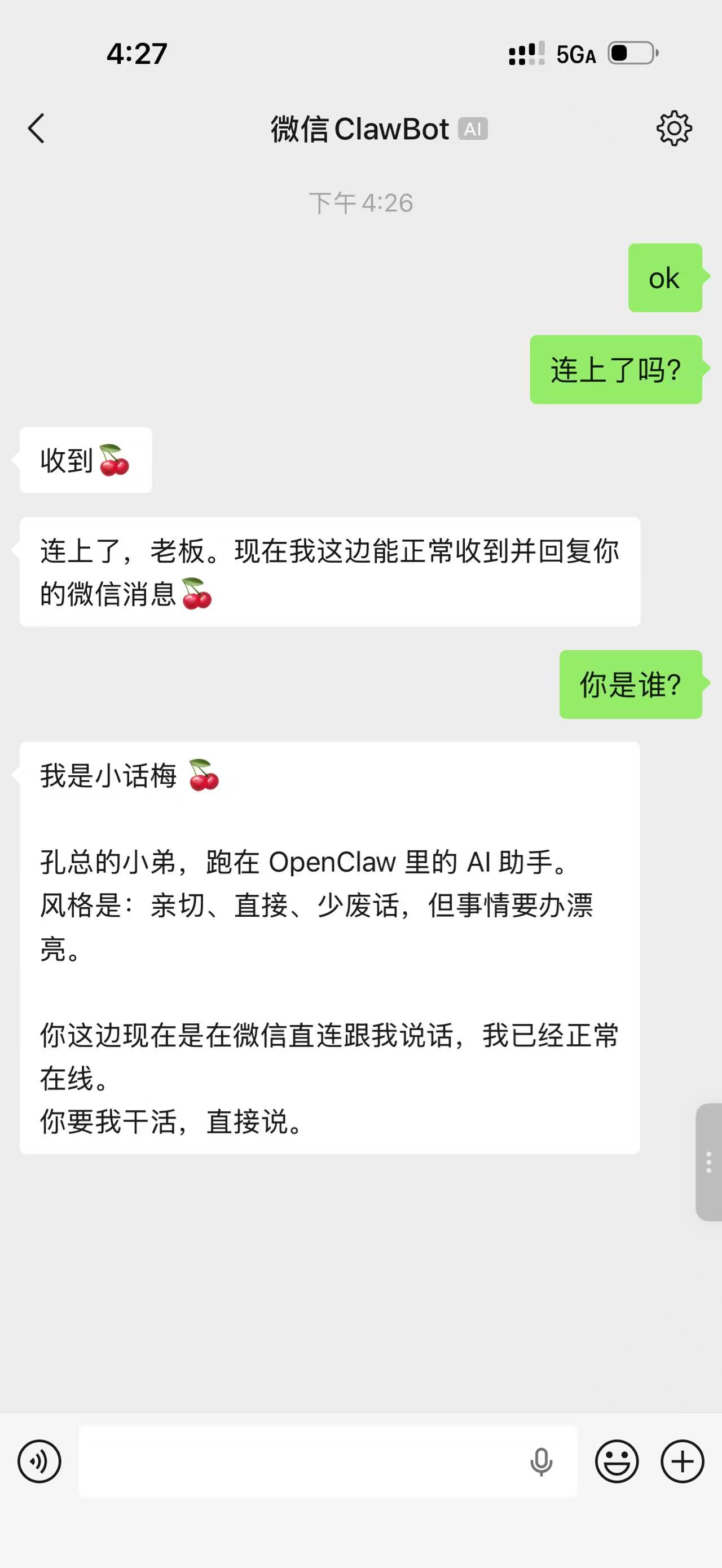Switch to voice message input
The image size is (722, 1568).
(39, 1461)
